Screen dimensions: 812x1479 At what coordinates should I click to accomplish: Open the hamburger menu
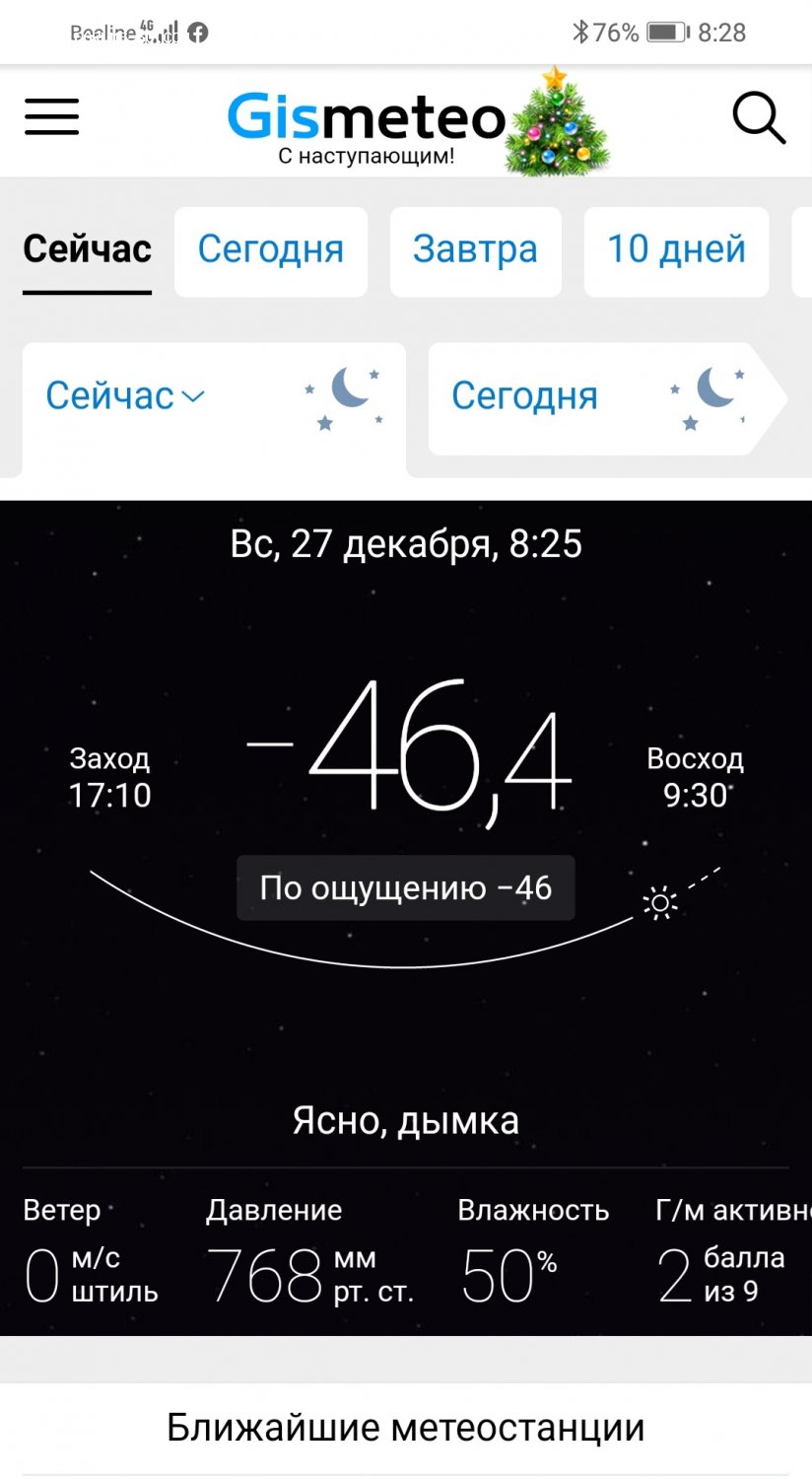tap(51, 117)
